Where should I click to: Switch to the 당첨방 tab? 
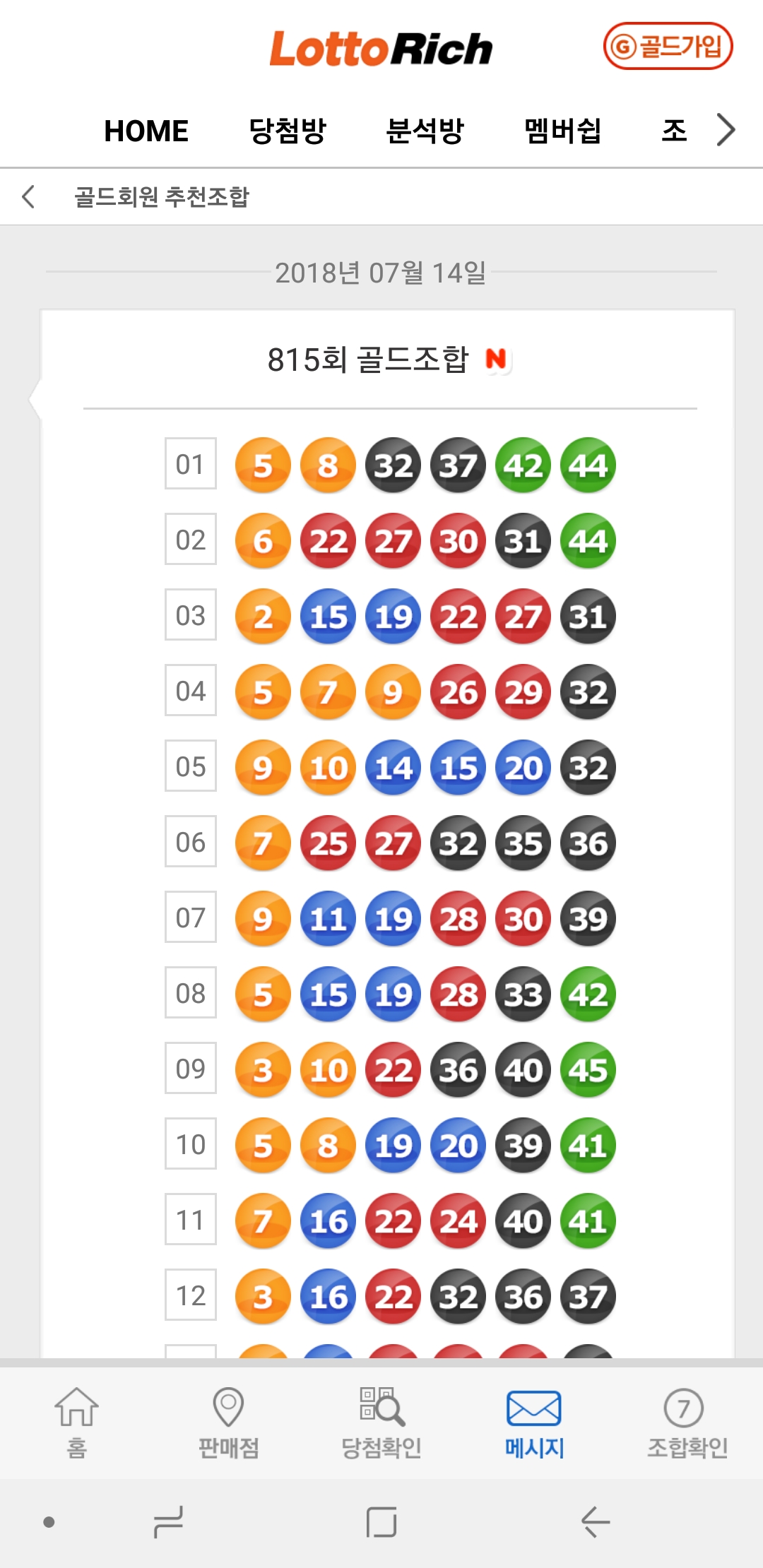click(x=287, y=131)
